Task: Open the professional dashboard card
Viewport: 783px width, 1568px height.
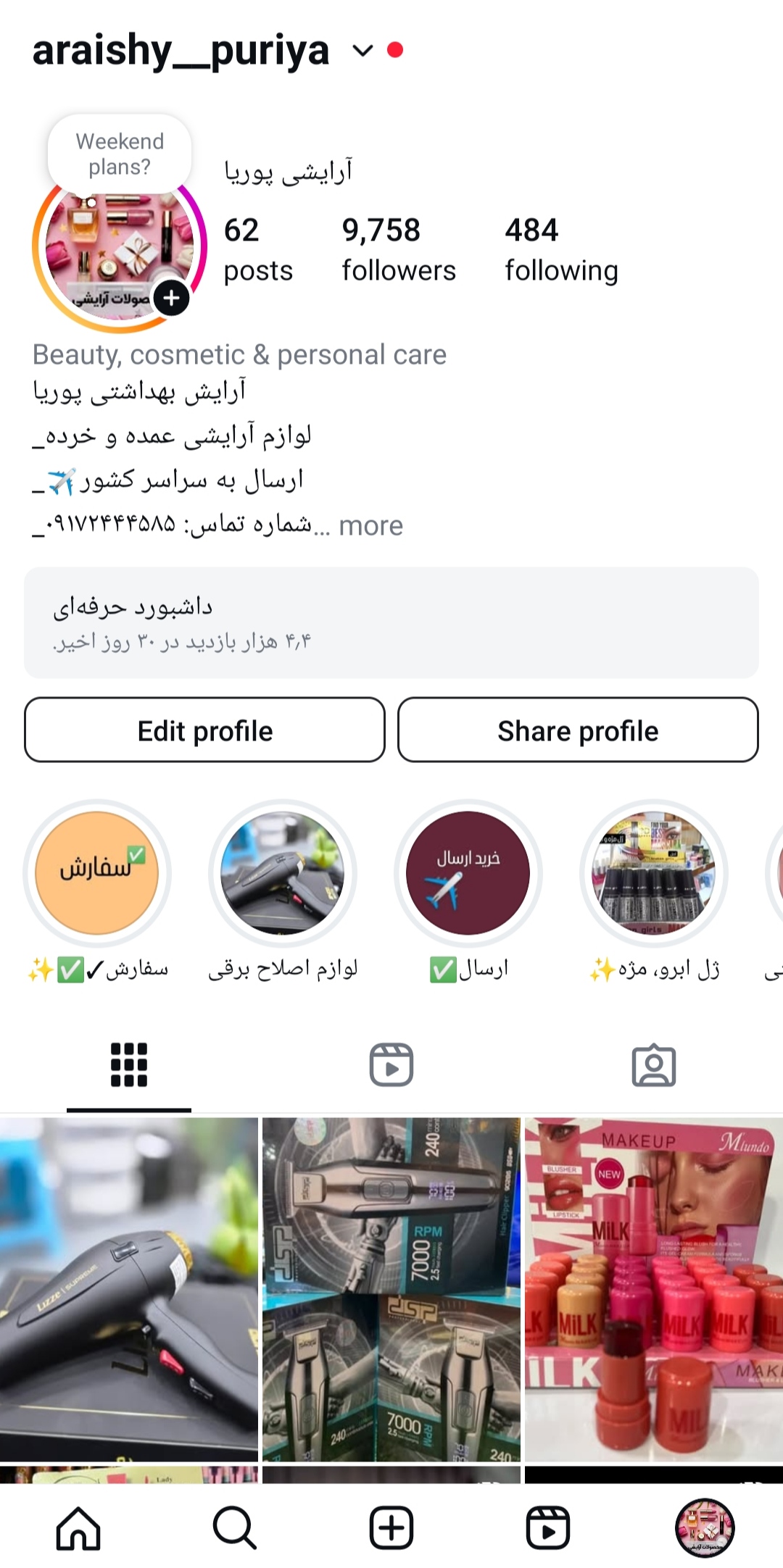Action: click(x=391, y=622)
